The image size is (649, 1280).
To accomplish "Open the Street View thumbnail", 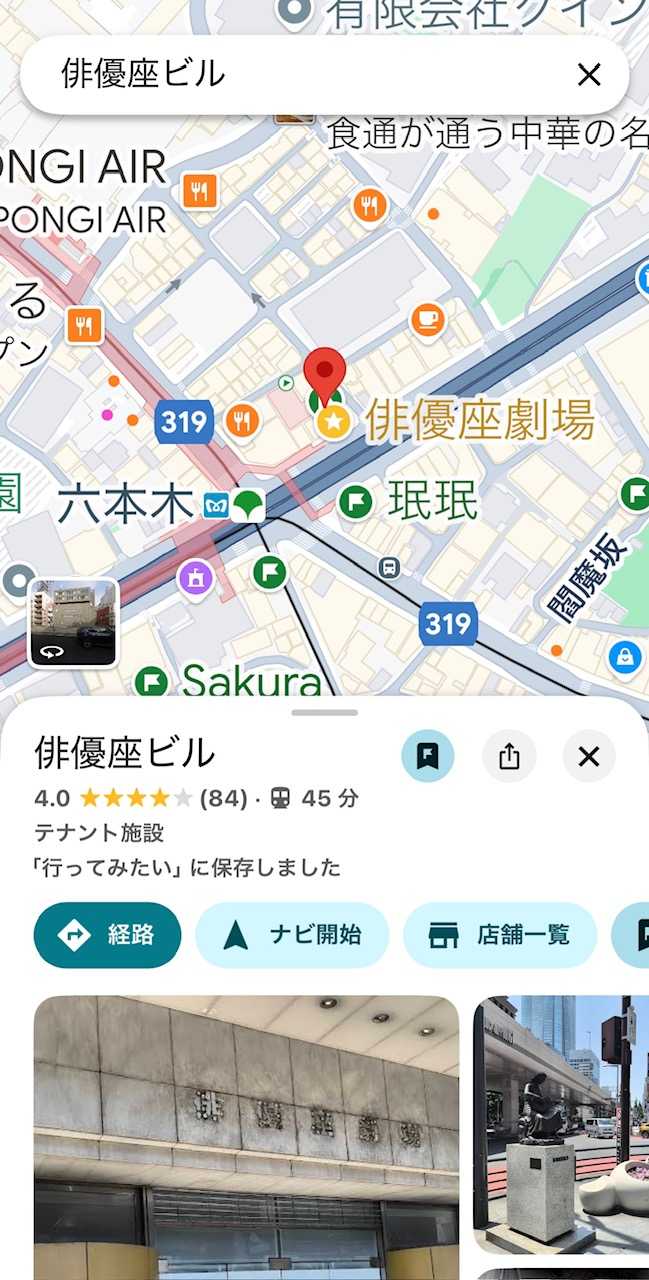I will click(73, 623).
